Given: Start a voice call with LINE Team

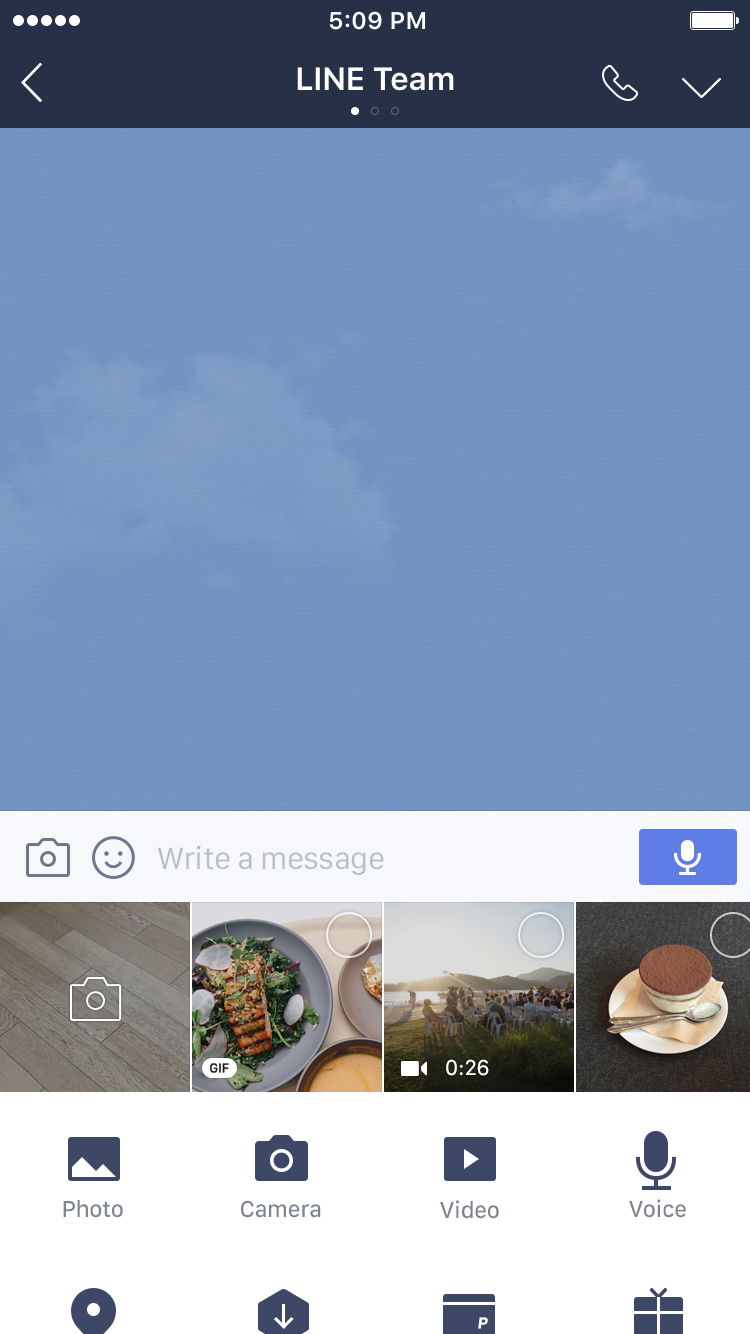Looking at the screenshot, I should click(x=619, y=84).
